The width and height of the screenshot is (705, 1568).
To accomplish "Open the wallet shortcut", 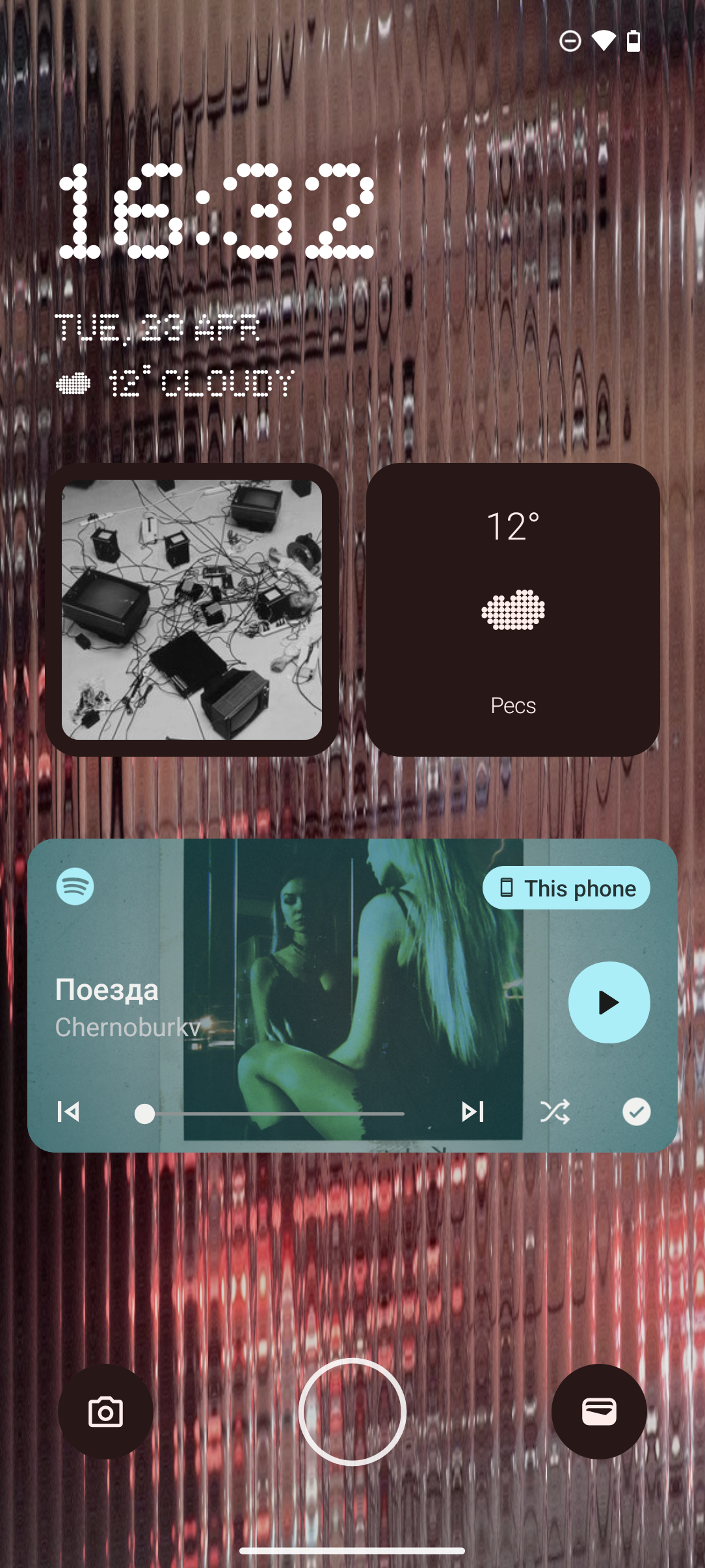I will point(599,1411).
